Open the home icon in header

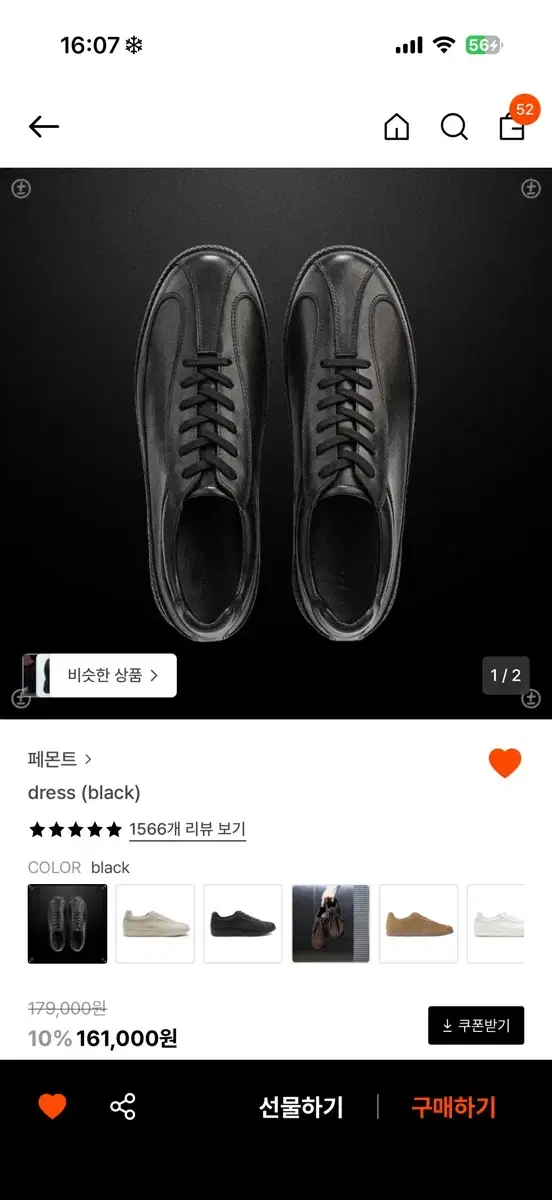point(397,127)
